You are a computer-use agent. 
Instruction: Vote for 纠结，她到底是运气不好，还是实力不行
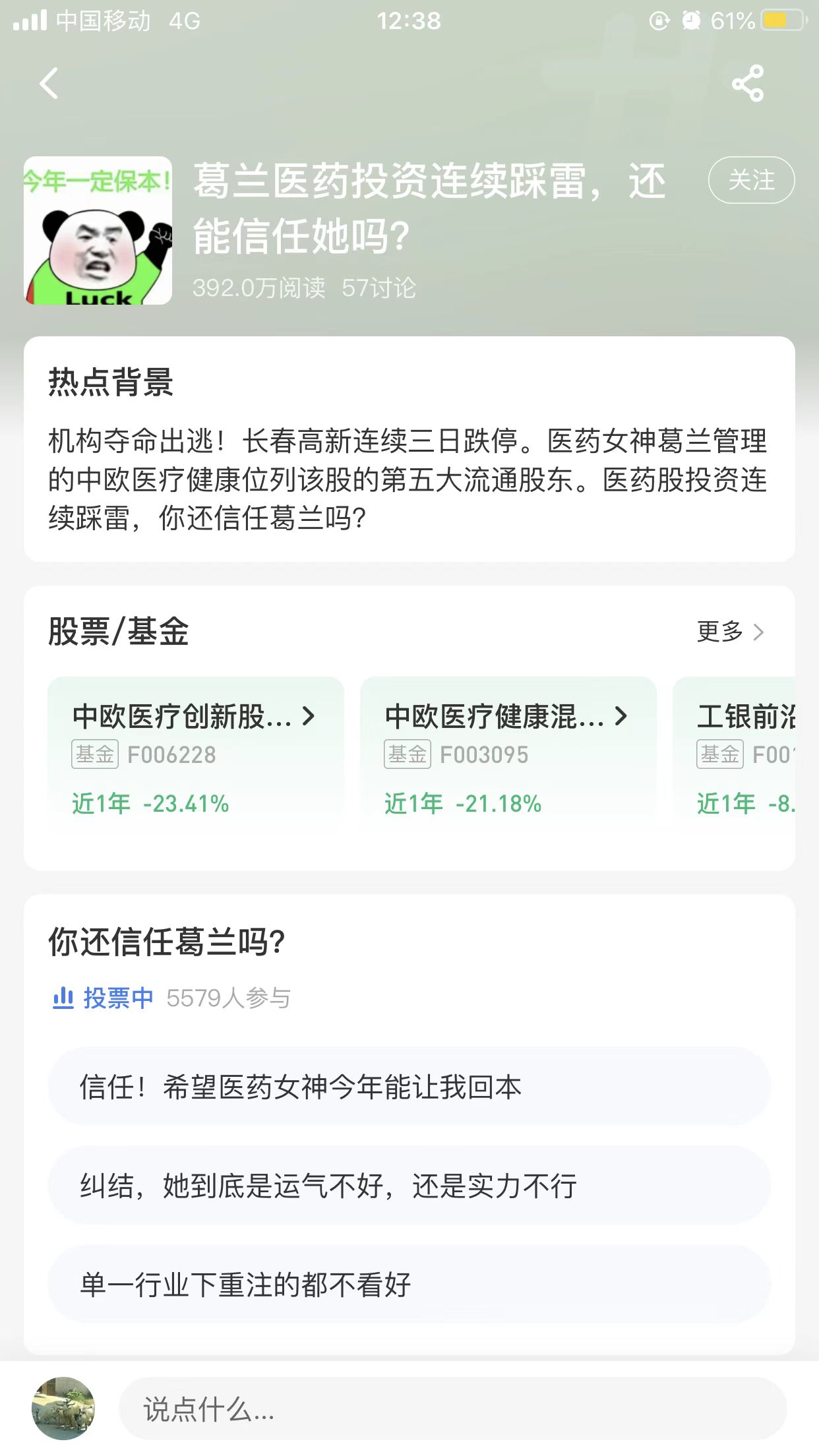click(409, 1186)
